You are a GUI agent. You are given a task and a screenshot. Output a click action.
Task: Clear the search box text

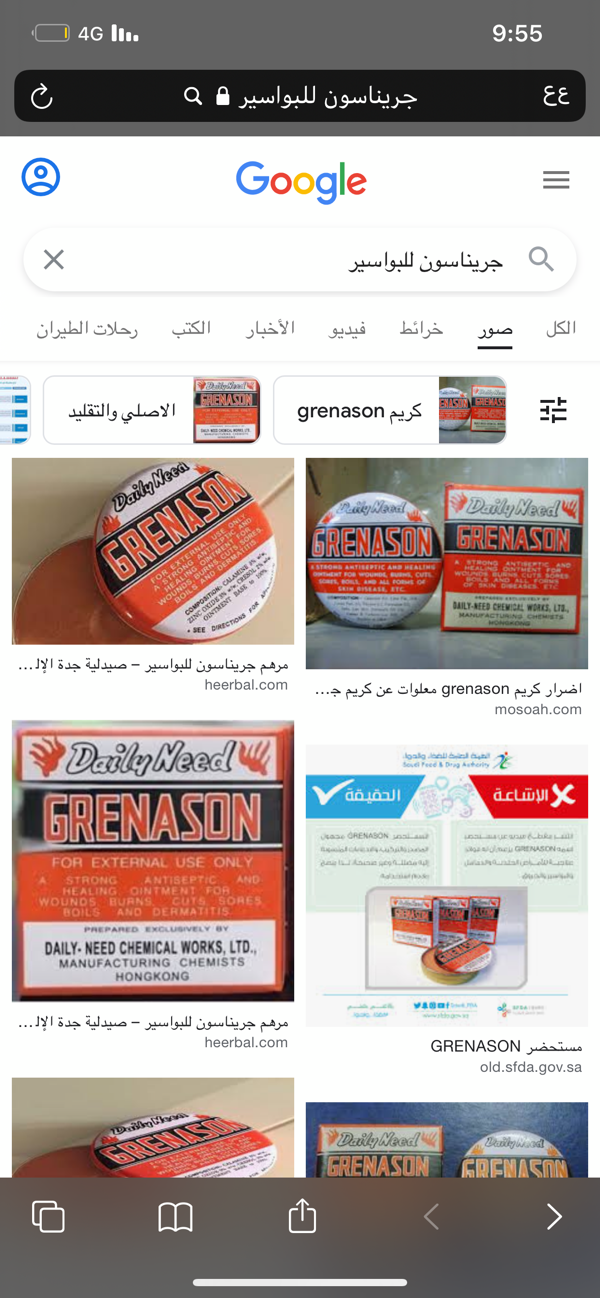point(54,260)
